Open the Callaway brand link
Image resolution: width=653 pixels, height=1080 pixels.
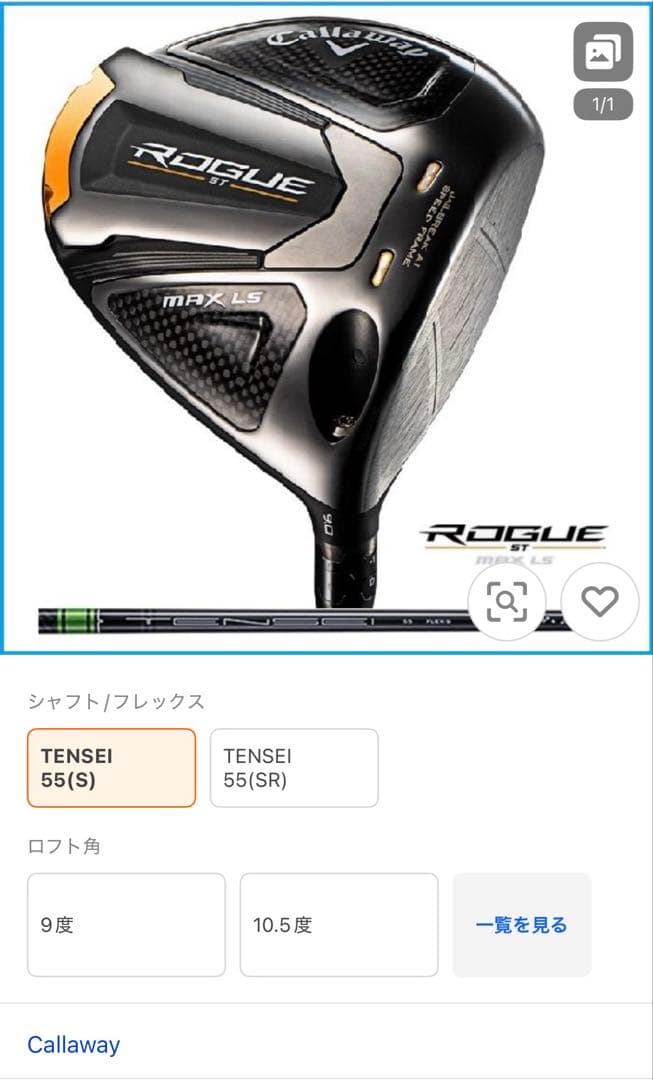(x=74, y=1045)
